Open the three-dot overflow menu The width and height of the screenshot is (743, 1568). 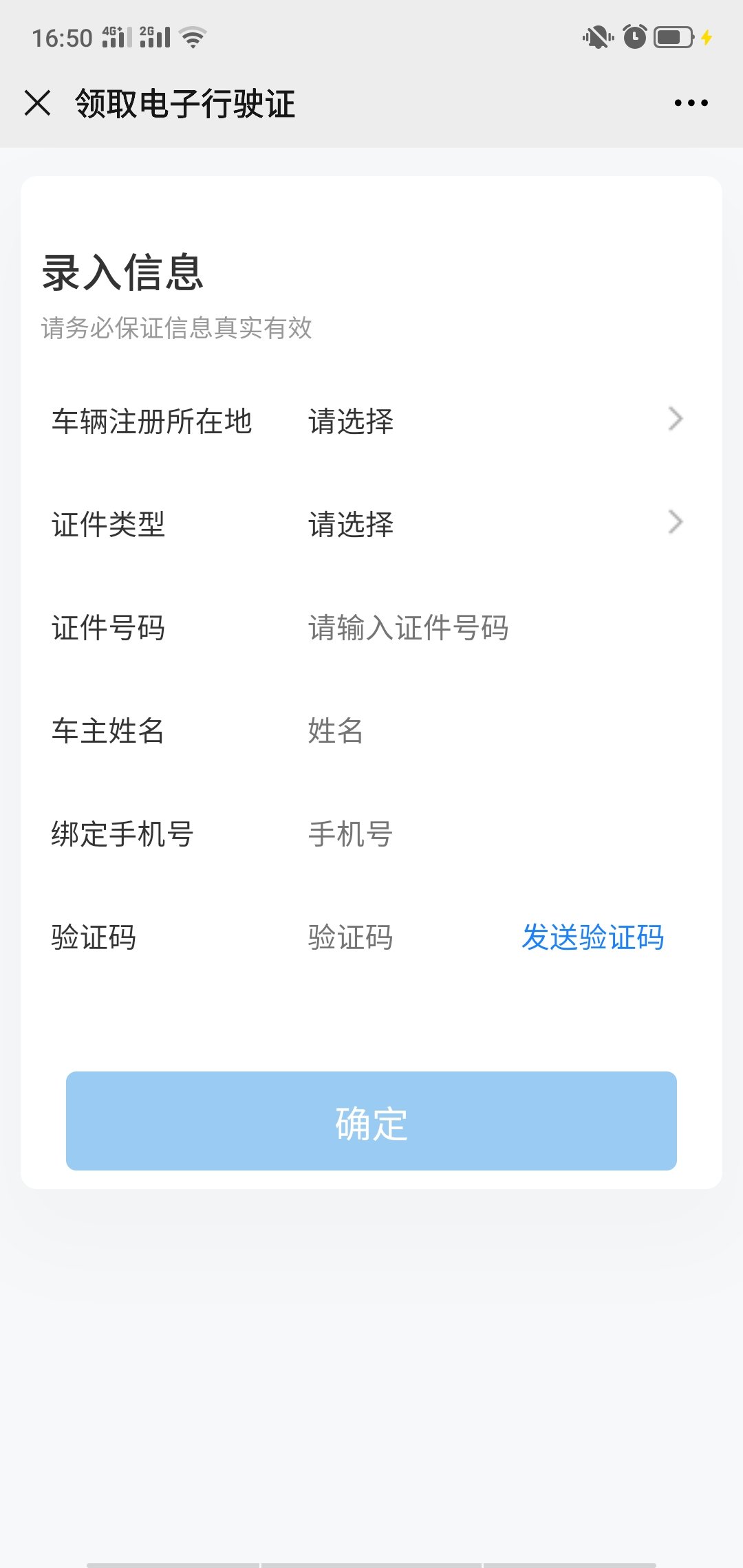click(x=691, y=103)
